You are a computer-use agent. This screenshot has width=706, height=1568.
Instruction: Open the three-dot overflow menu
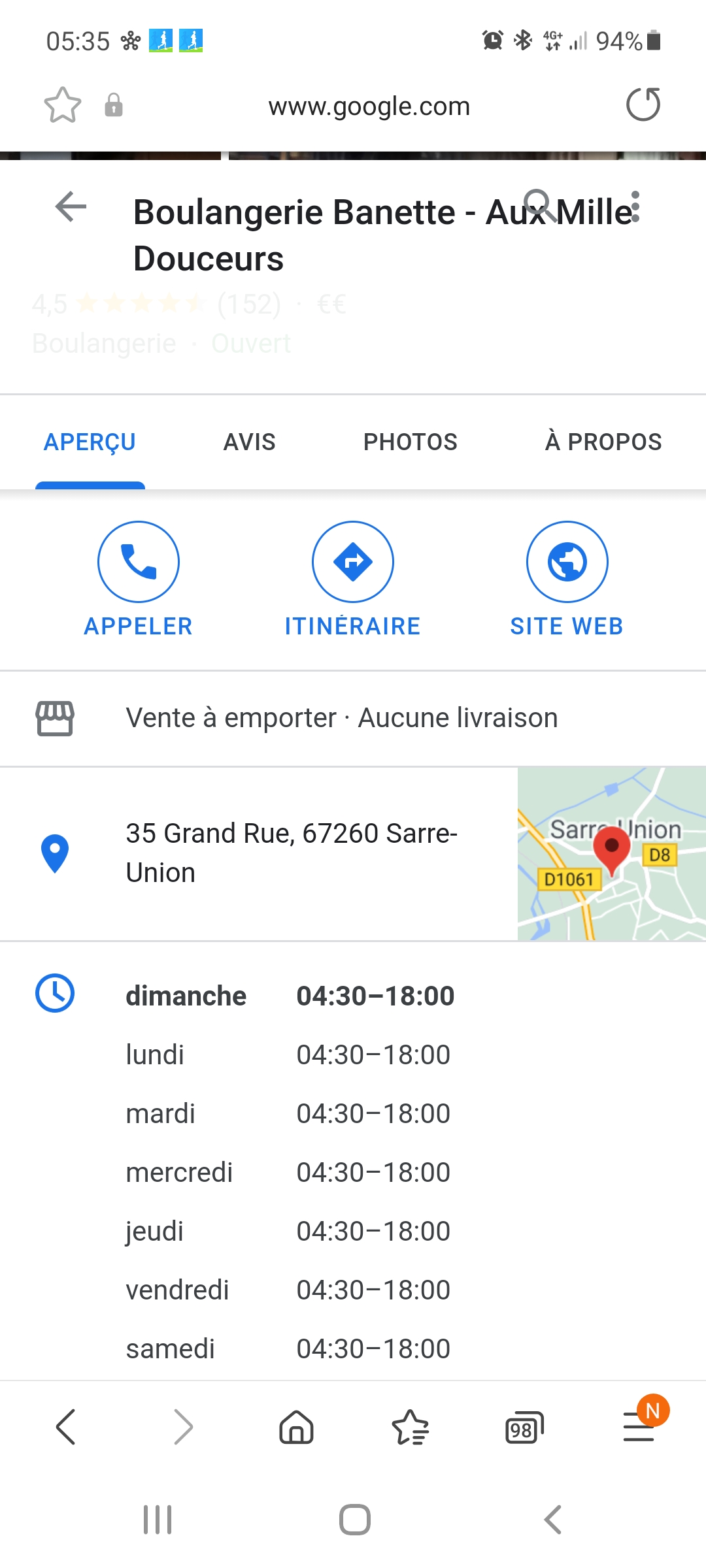pos(635,206)
